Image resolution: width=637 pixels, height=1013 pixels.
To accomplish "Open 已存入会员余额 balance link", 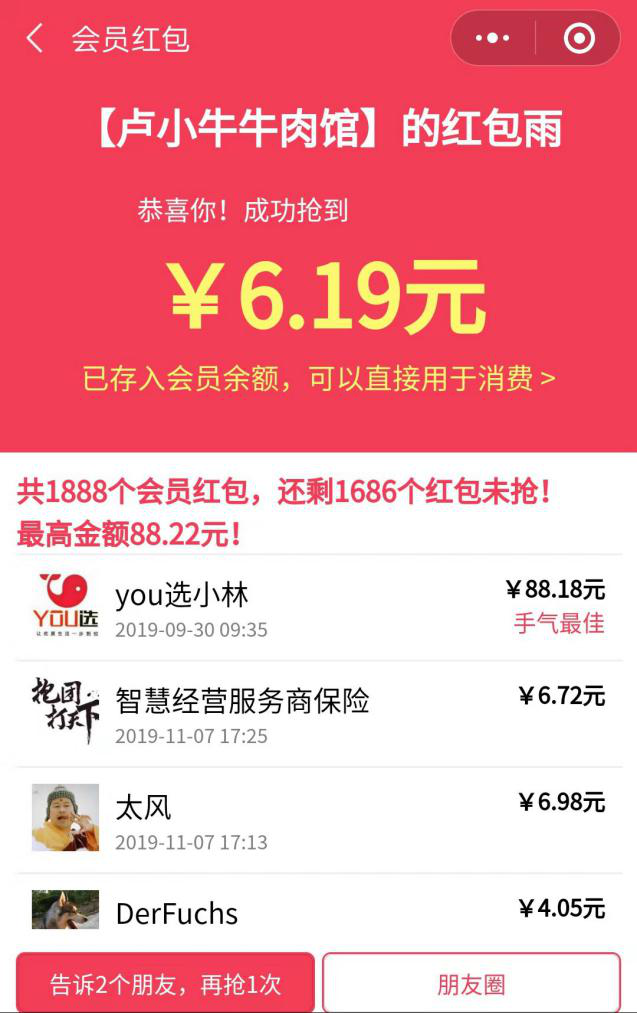I will click(318, 379).
